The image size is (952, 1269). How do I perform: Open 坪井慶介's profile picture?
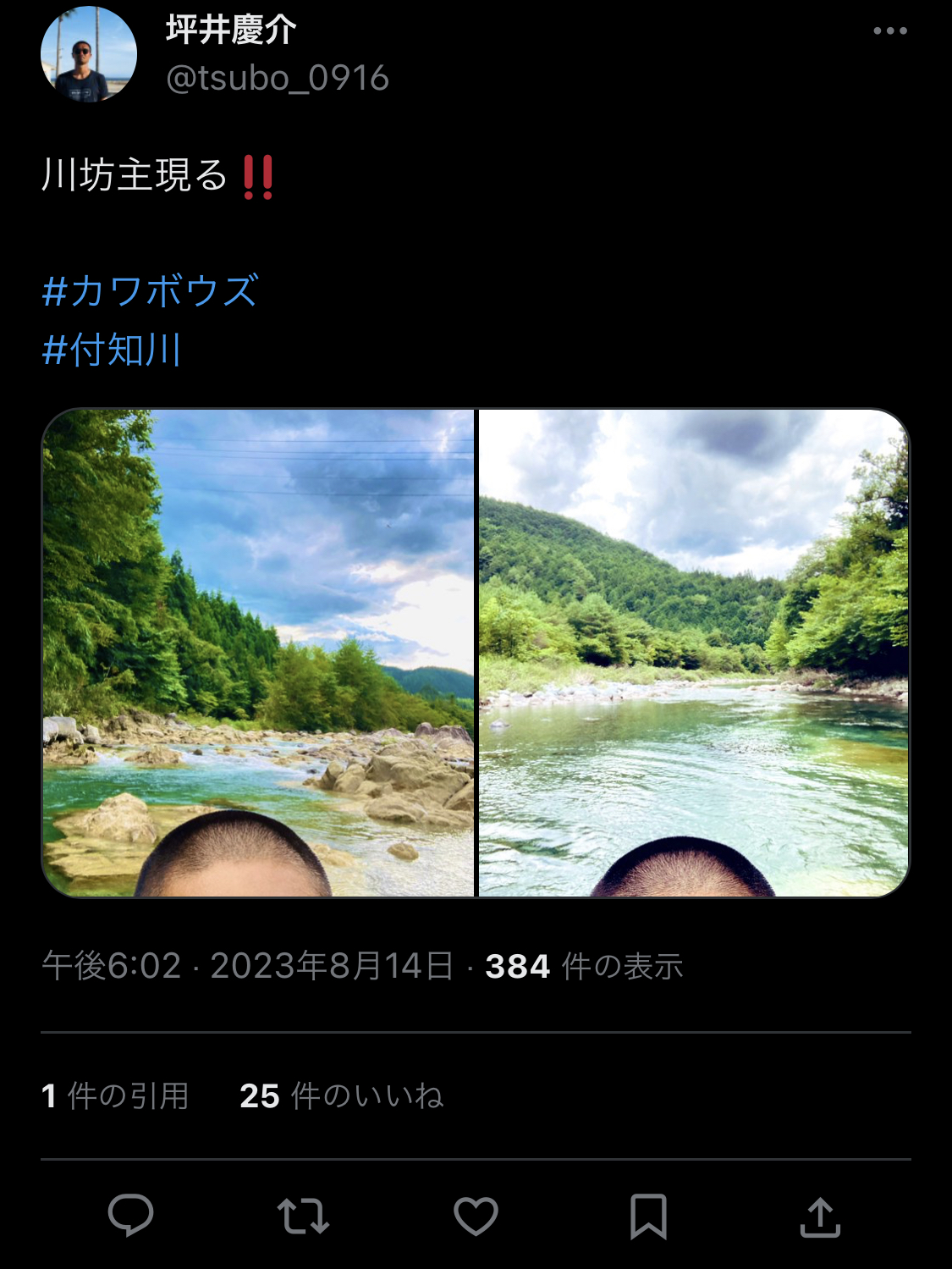coord(89,55)
